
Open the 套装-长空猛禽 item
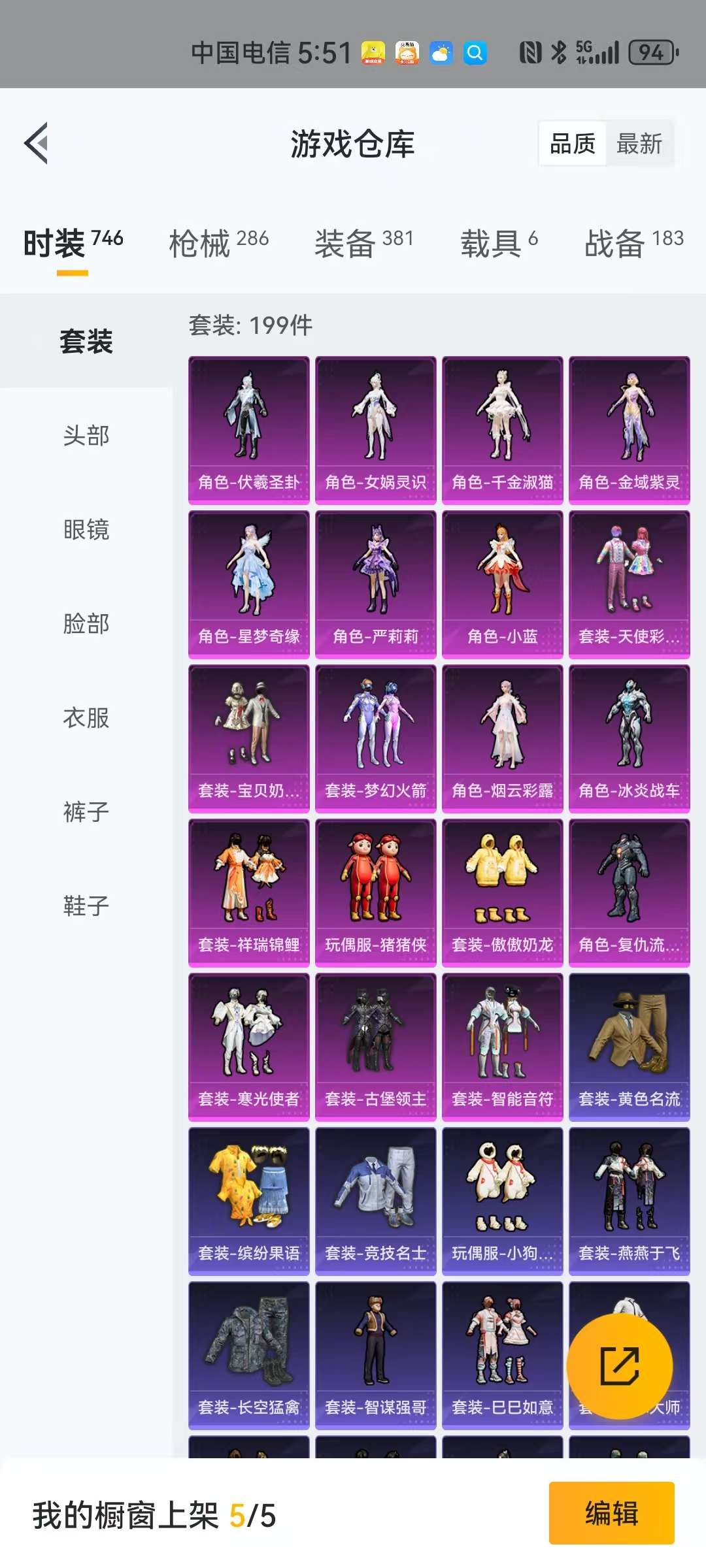249,1355
